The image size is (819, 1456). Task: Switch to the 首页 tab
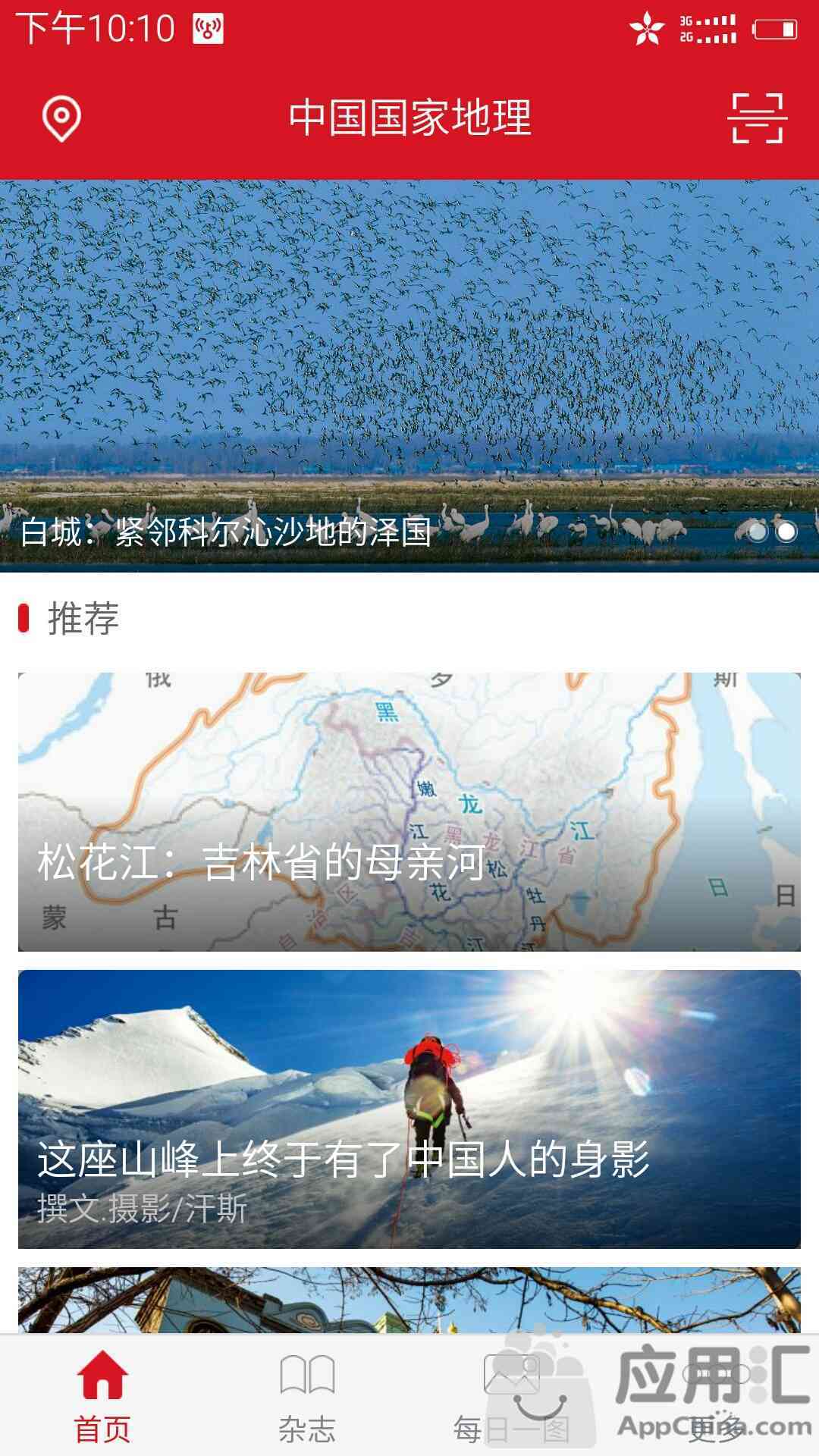pos(102,1395)
